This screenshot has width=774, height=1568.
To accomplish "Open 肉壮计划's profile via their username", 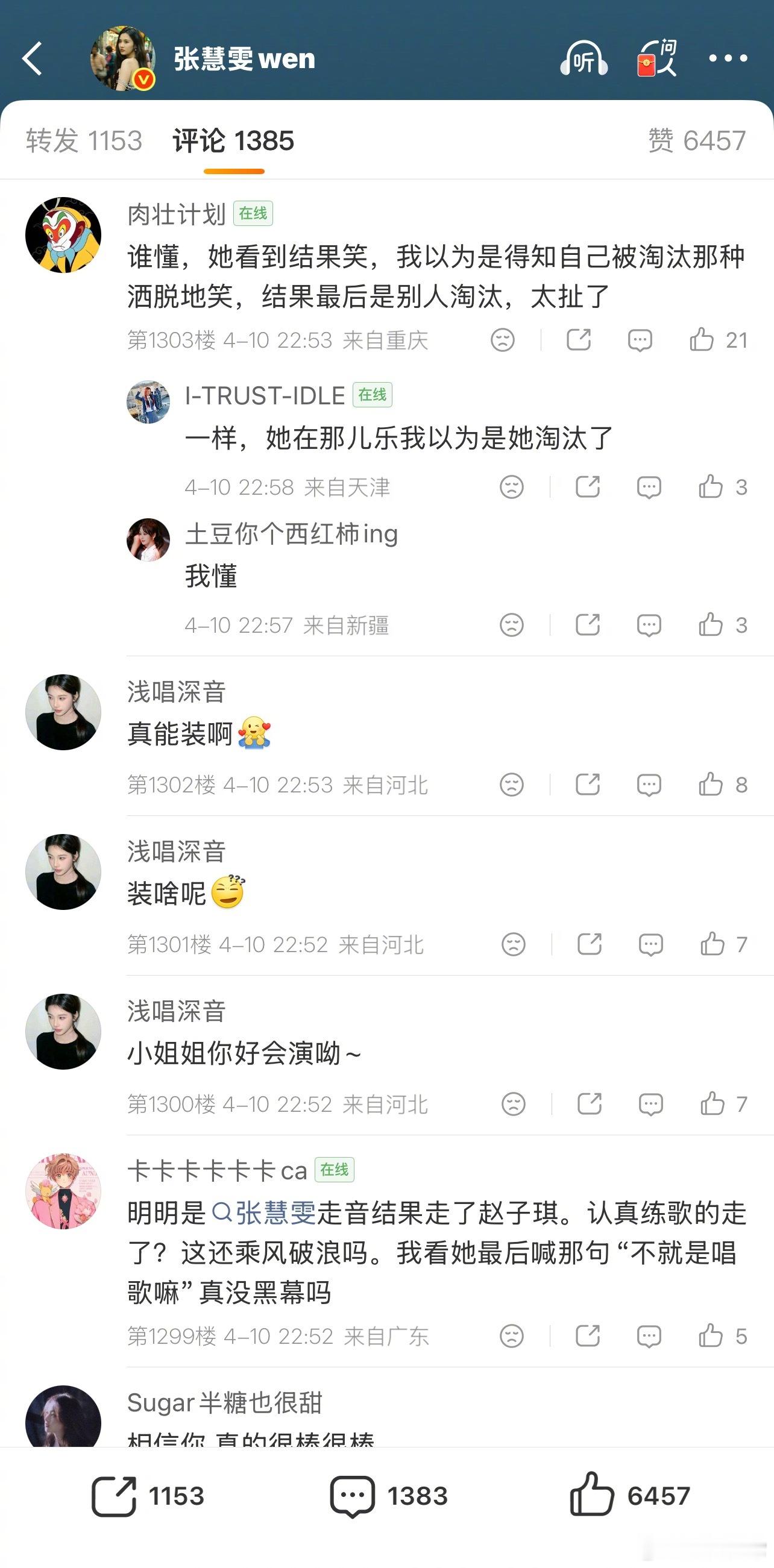I will [175, 213].
